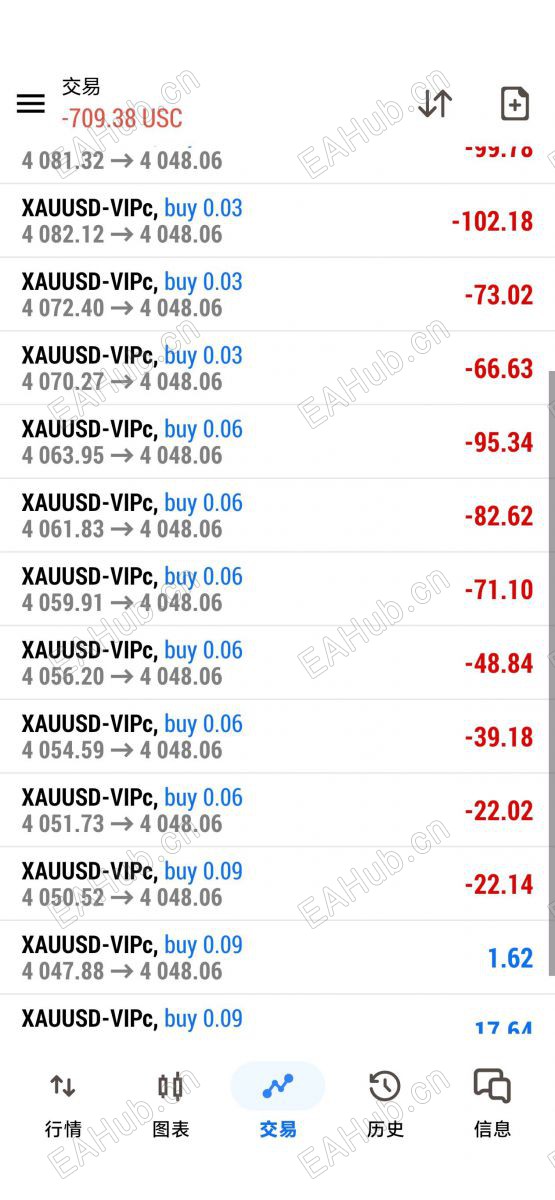The height and width of the screenshot is (1200, 555).
Task: Expand the position opened at 4 061.83
Action: click(277, 516)
